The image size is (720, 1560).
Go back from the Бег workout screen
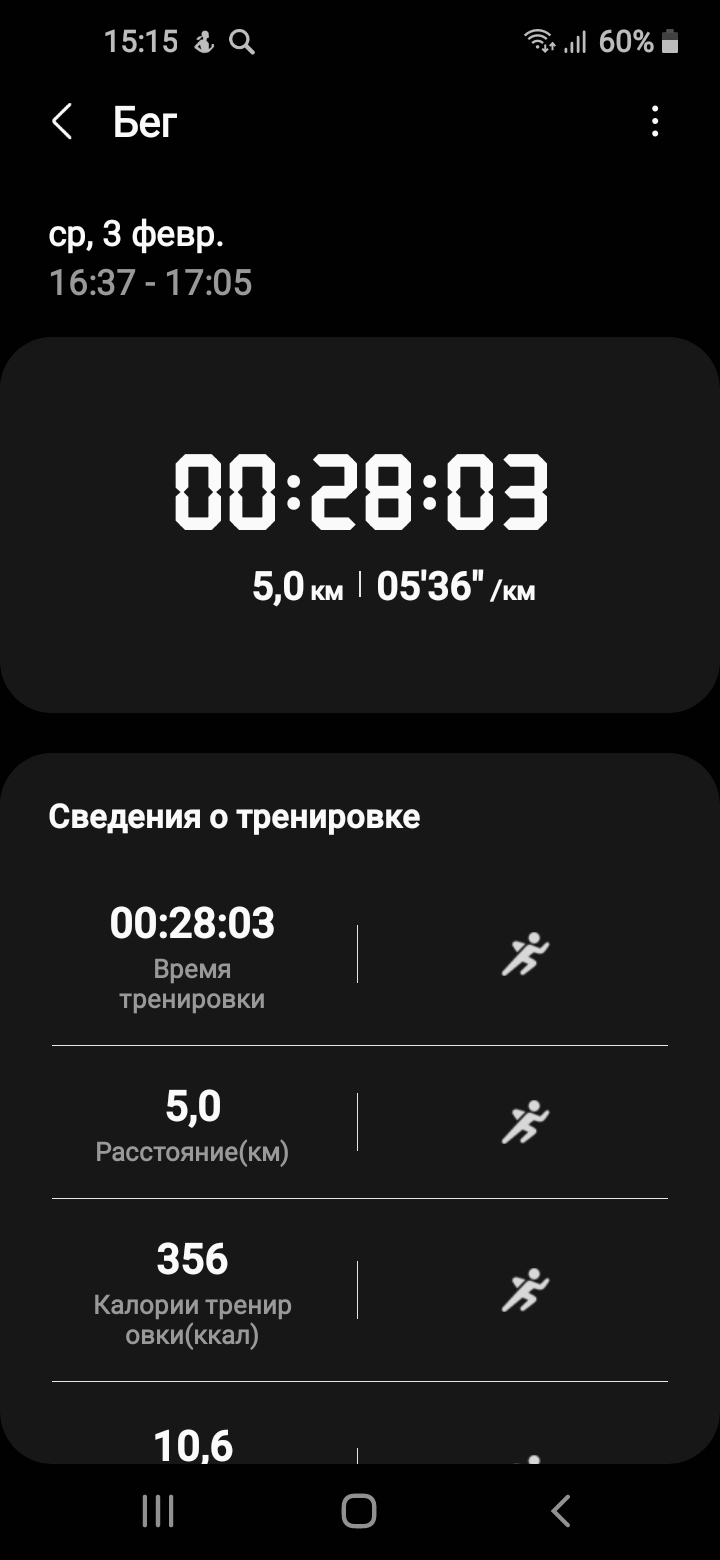[x=62, y=123]
